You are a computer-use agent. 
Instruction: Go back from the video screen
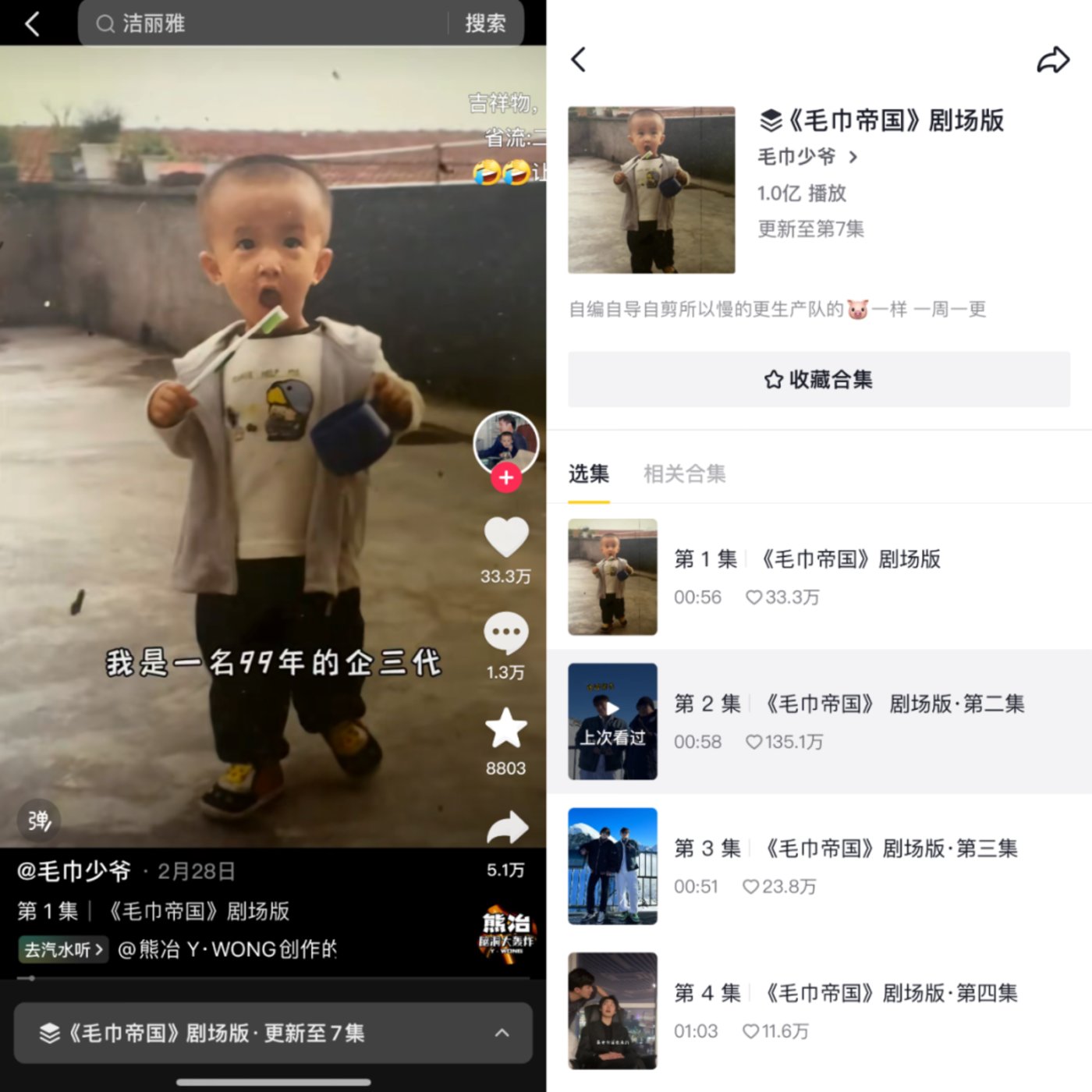tap(32, 23)
